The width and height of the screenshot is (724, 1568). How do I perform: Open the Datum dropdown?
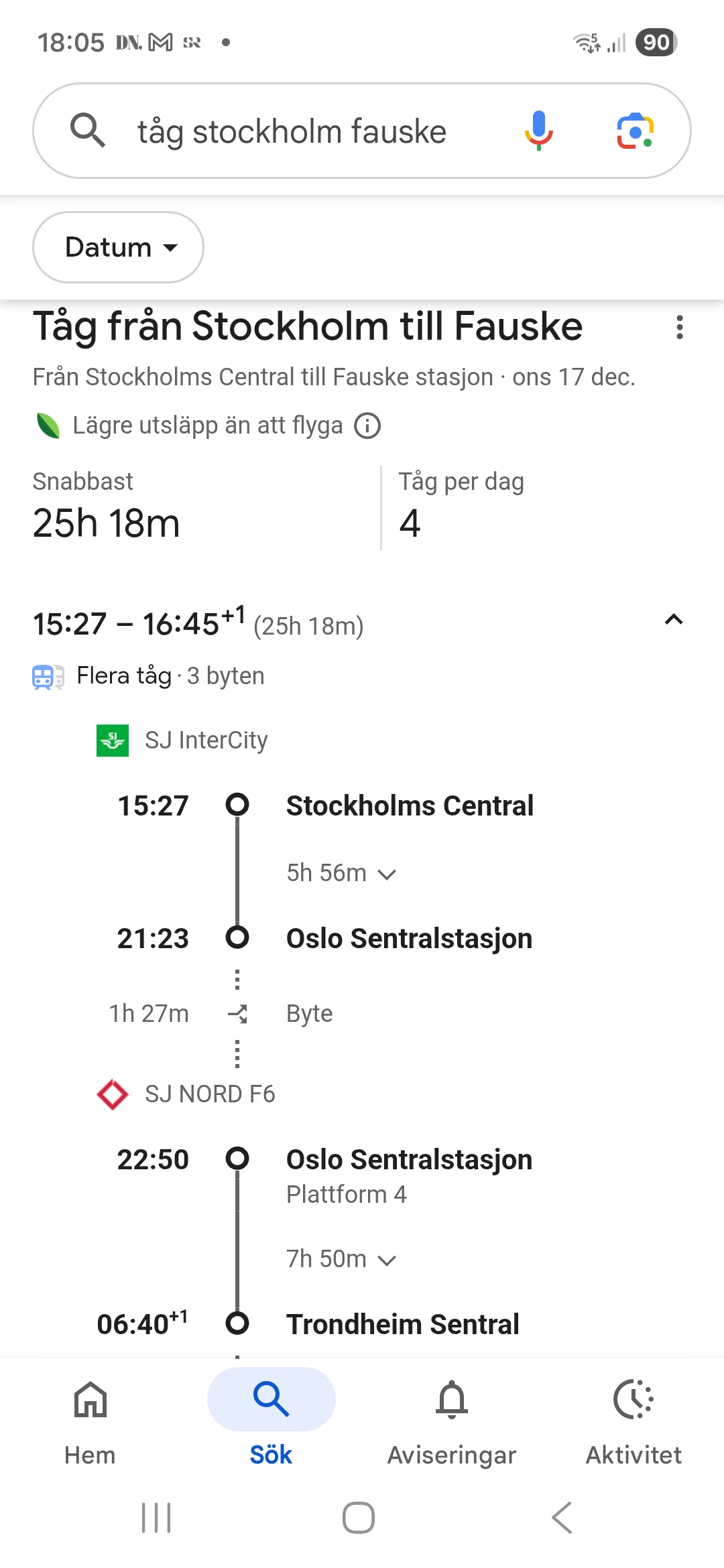coord(118,247)
